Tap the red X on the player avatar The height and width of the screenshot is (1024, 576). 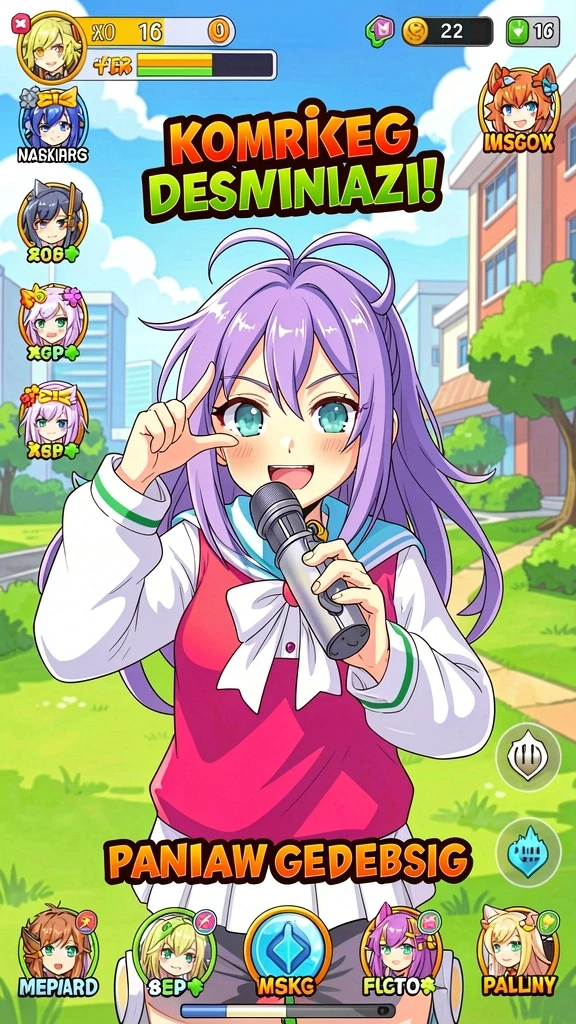click(21, 24)
